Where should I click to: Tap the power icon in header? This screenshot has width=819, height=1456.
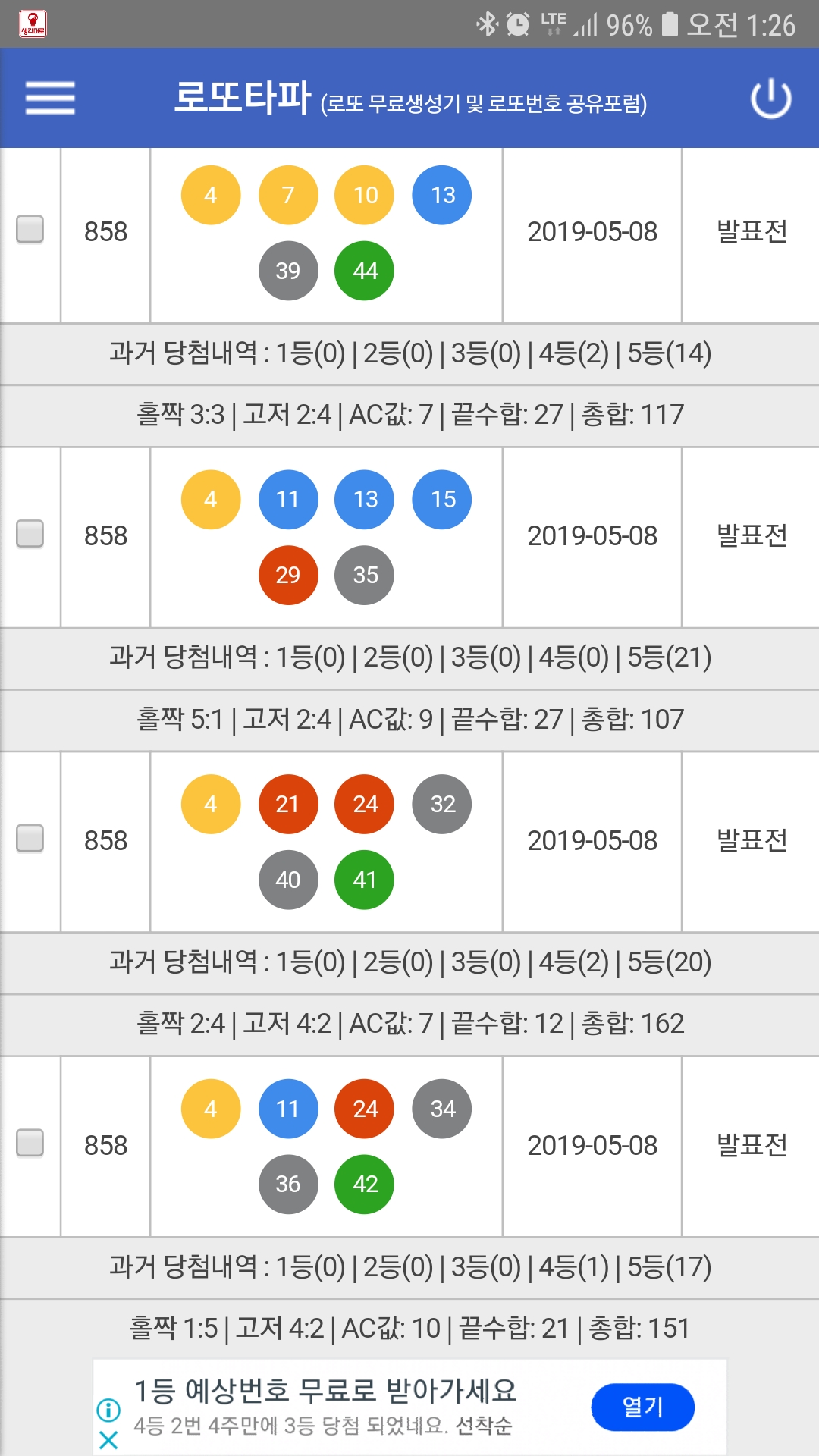[771, 99]
